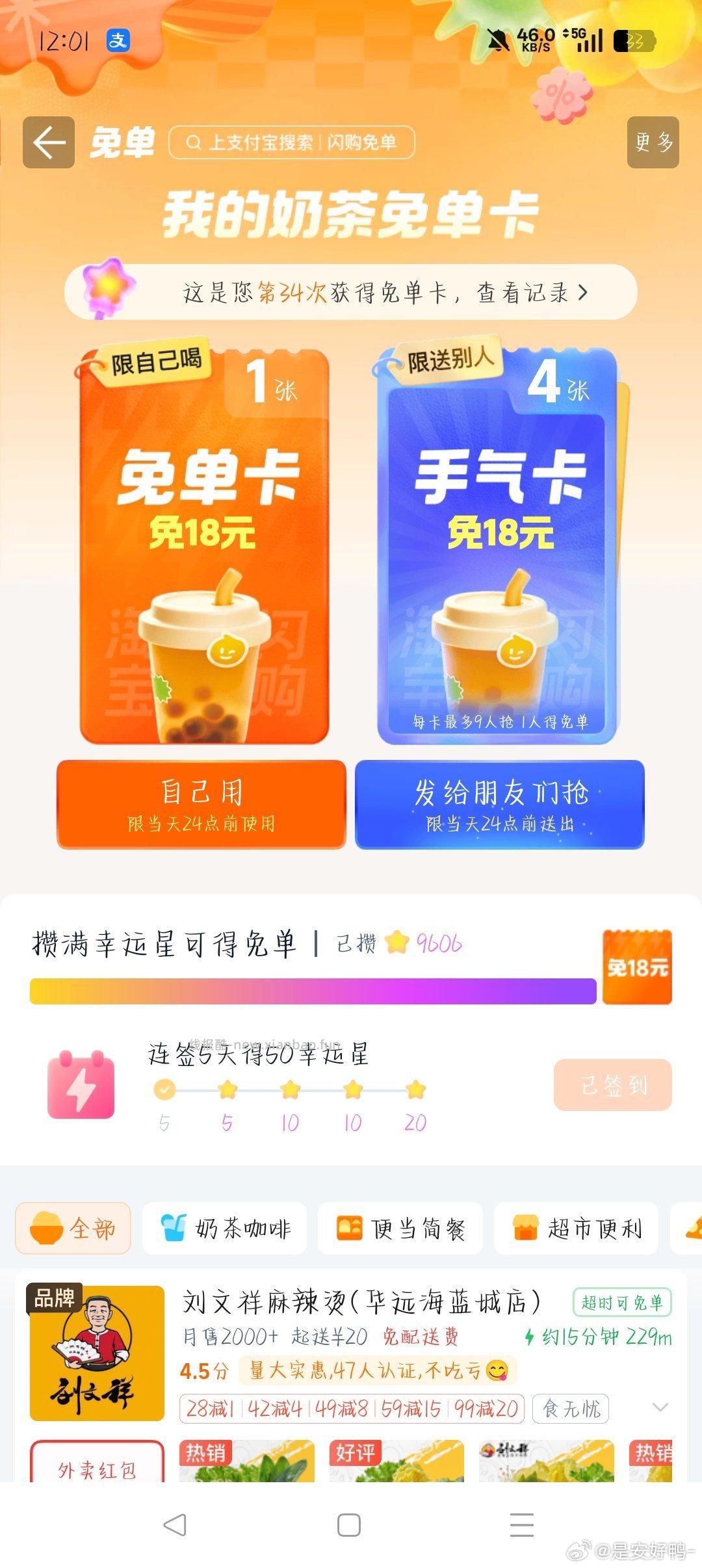
Task: Switch to the 便当简餐 category tab
Action: click(401, 1228)
